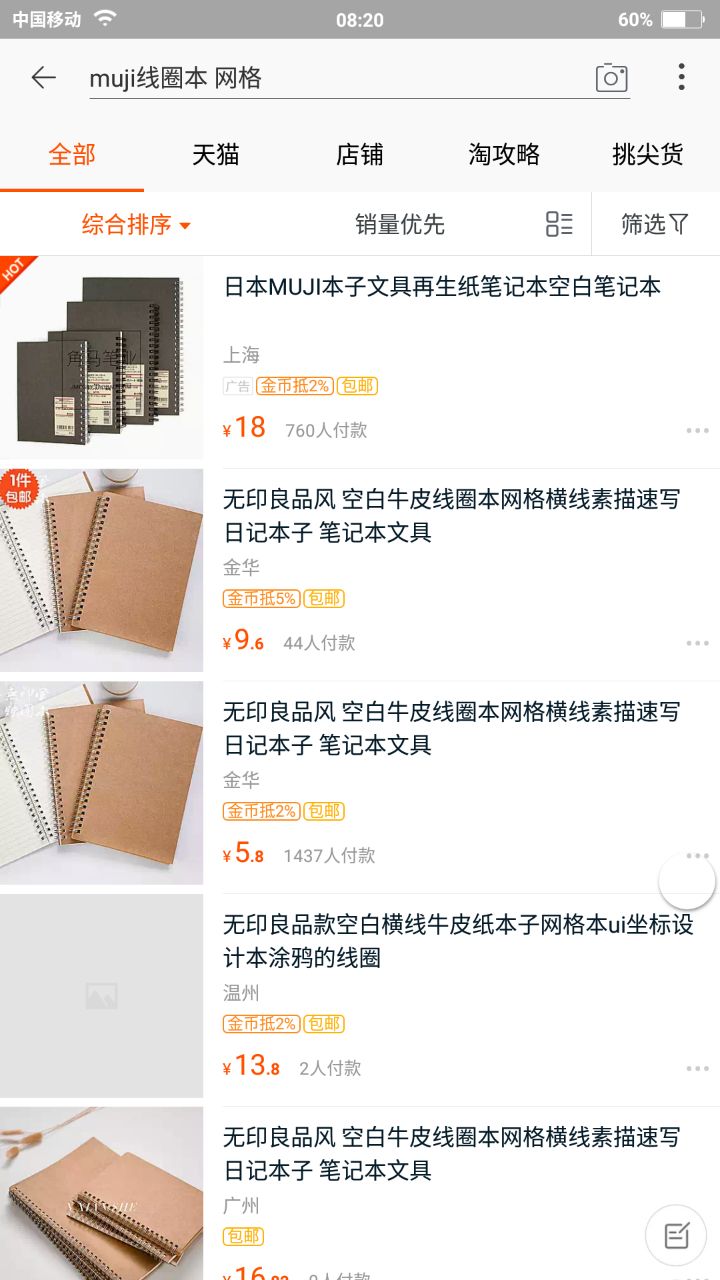Switch to the 挑尖货 tab
Image resolution: width=720 pixels, height=1280 pixels.
(647, 155)
